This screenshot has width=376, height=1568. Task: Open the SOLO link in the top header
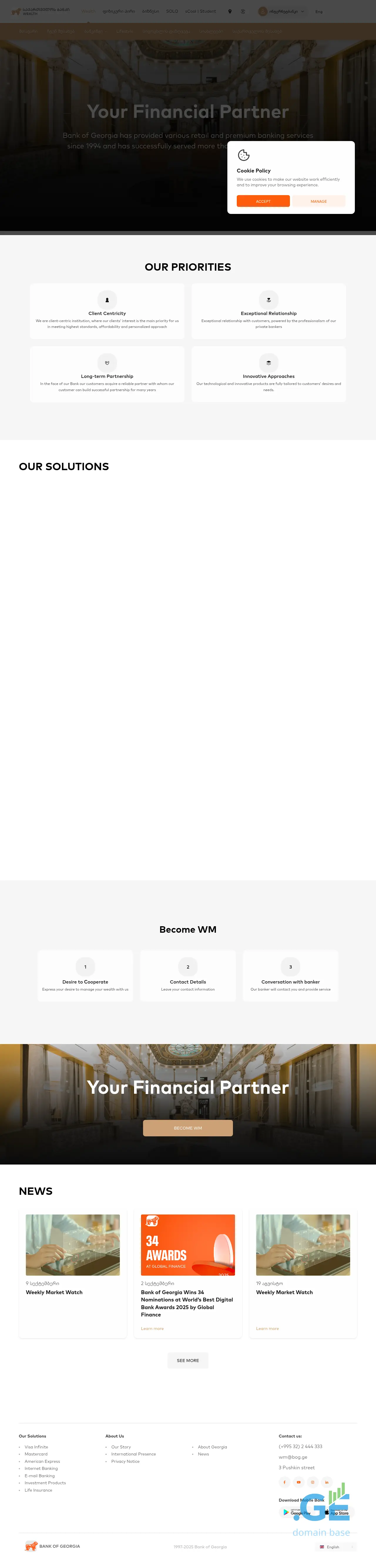[x=172, y=11]
